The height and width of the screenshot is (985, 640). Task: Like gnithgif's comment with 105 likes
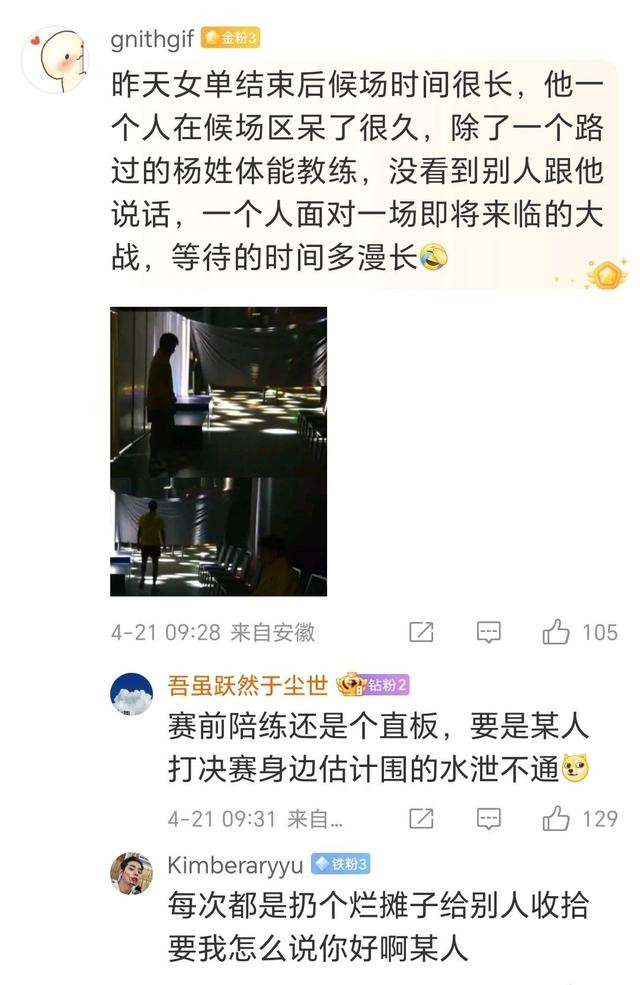coord(556,632)
